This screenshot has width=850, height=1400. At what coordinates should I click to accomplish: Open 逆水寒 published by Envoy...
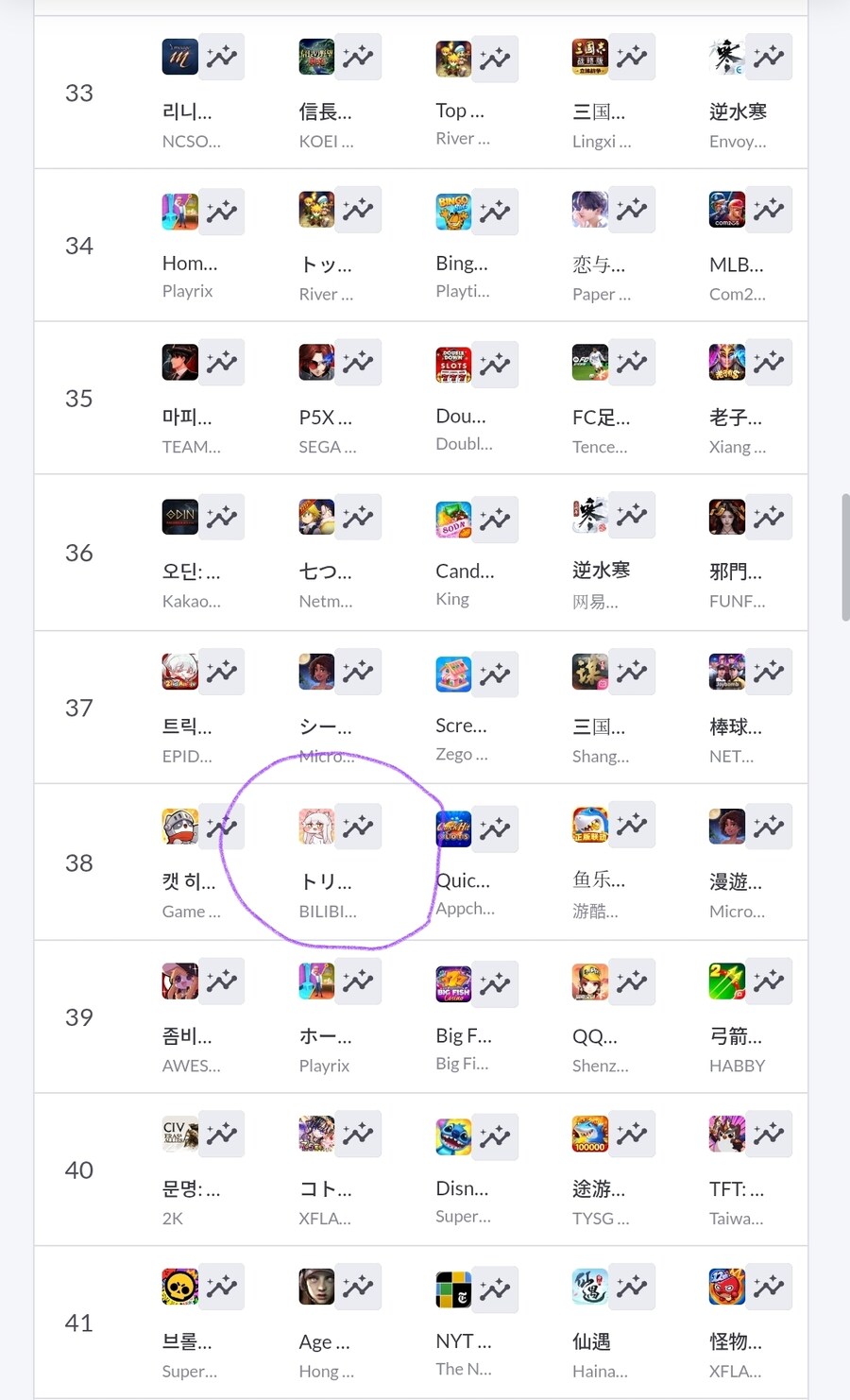click(727, 57)
